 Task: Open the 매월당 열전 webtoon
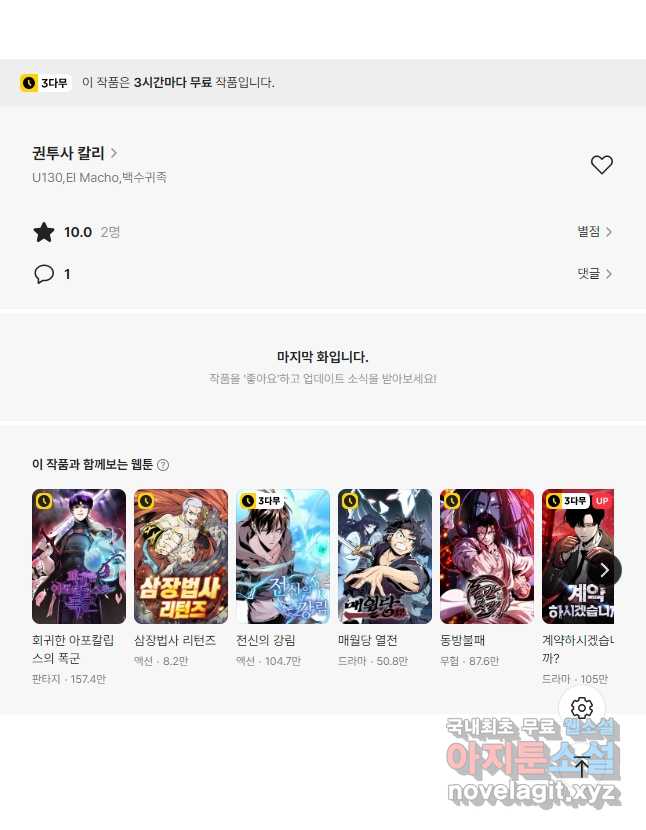(385, 557)
